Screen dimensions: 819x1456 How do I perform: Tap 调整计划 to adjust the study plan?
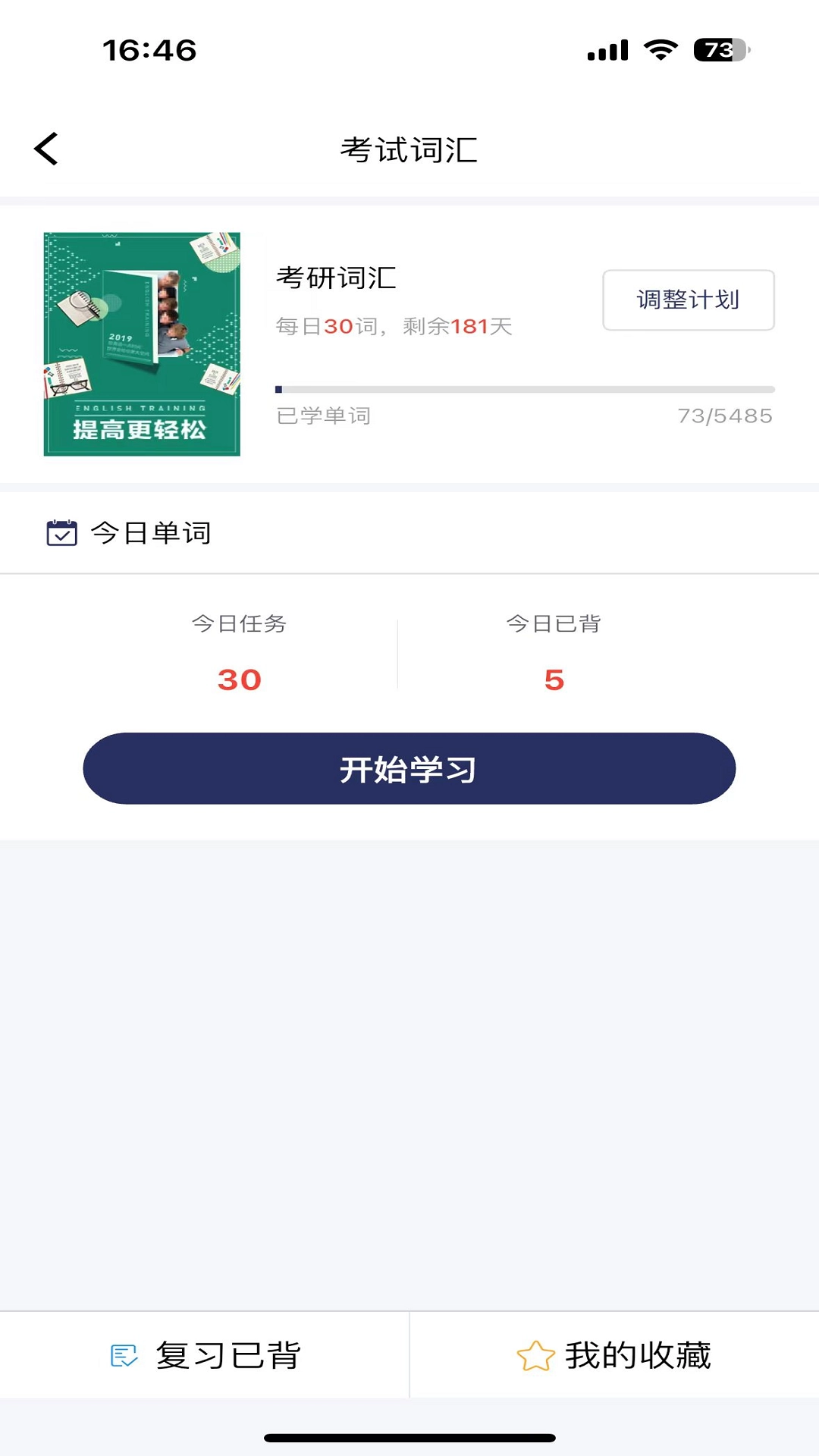coord(687,300)
